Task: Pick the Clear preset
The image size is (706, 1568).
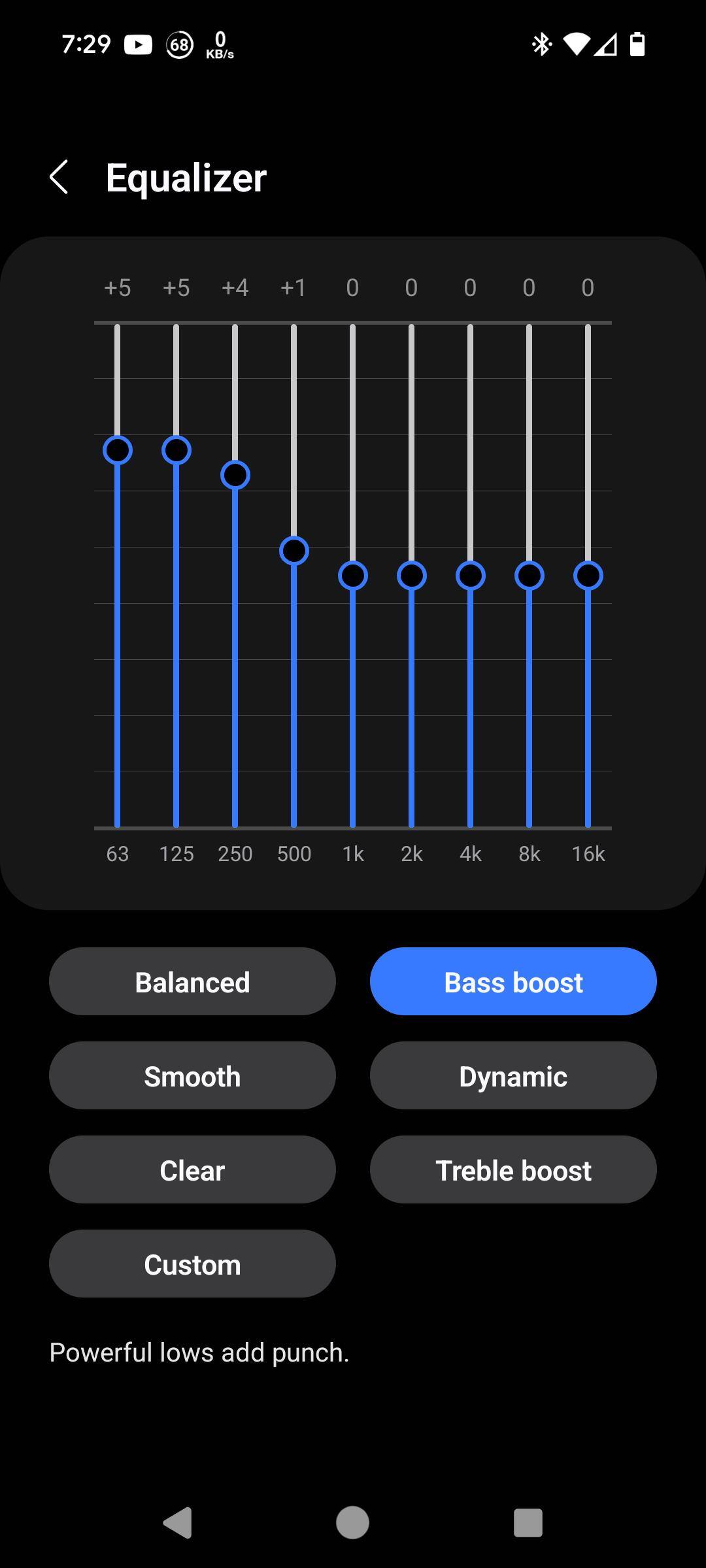Action: (192, 1169)
